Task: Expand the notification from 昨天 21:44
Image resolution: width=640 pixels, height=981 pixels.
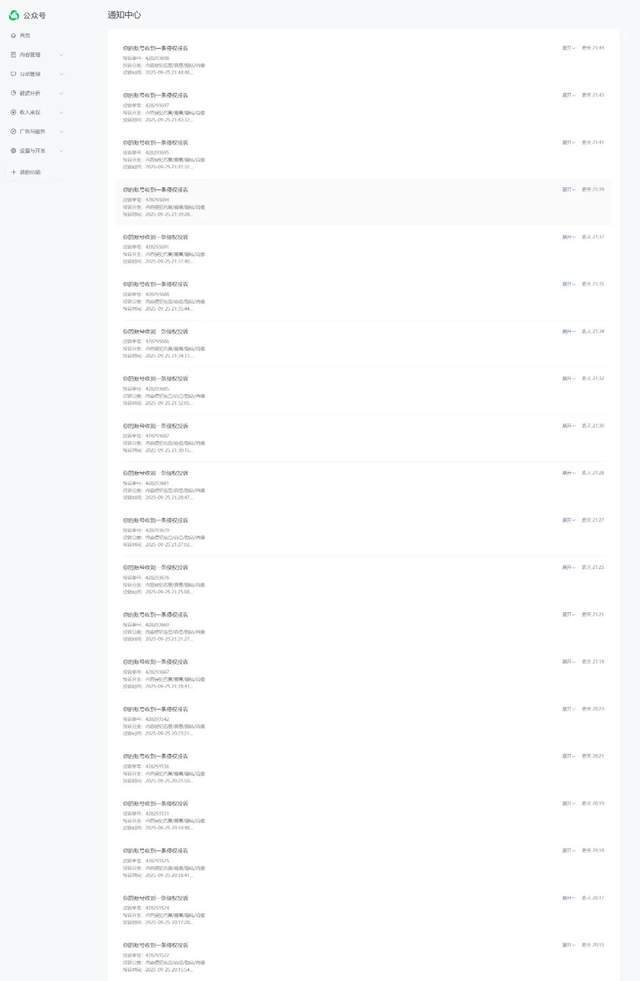Action: coord(568,47)
